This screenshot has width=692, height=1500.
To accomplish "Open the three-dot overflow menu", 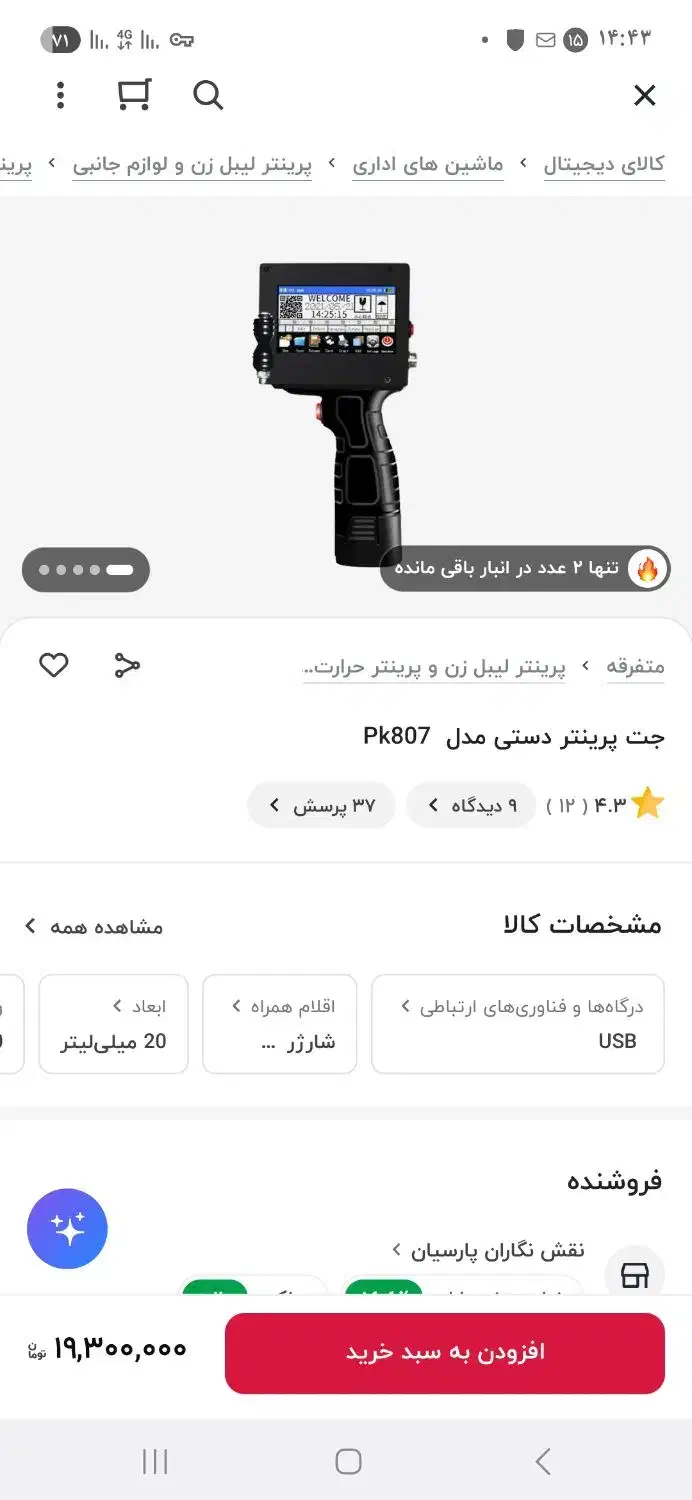I will pos(61,95).
